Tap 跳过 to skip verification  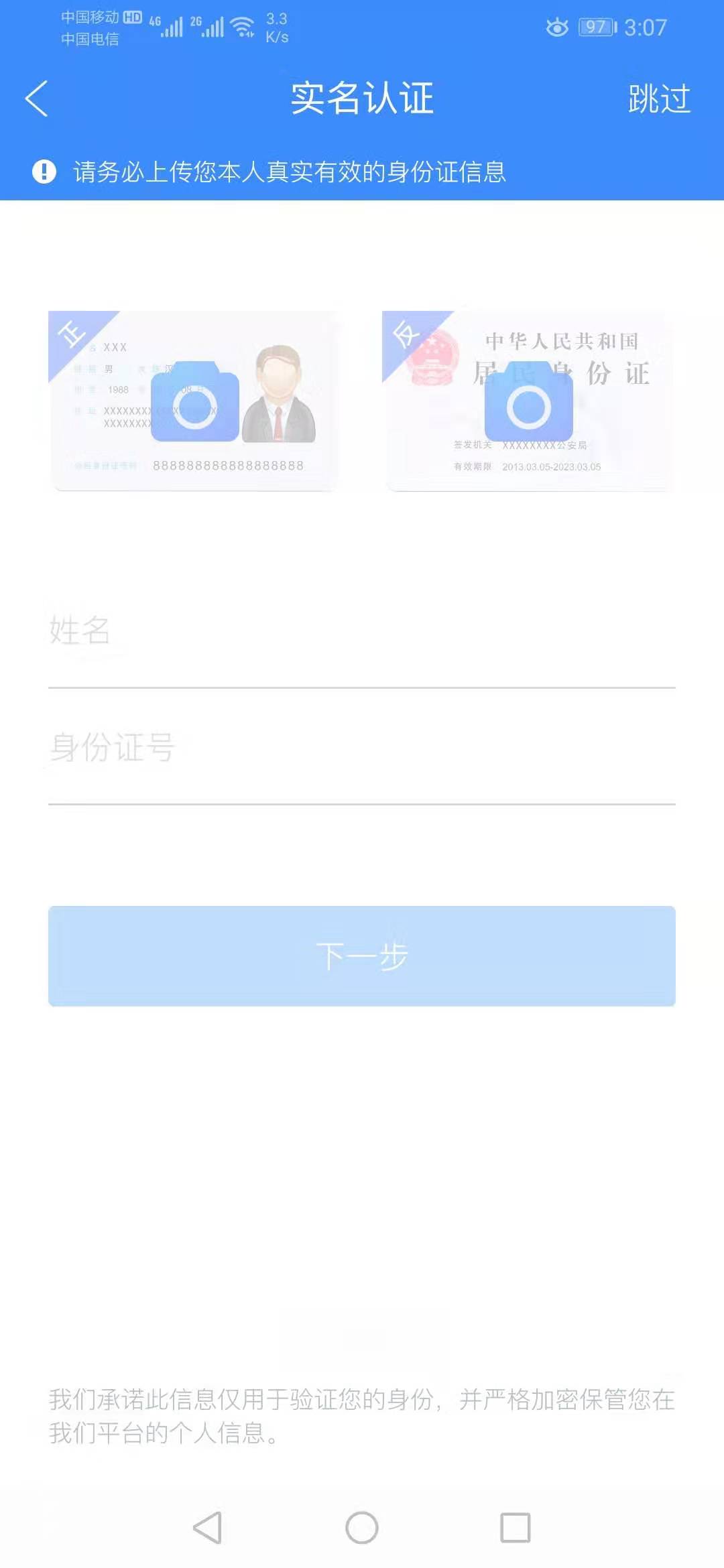pyautogui.click(x=659, y=99)
